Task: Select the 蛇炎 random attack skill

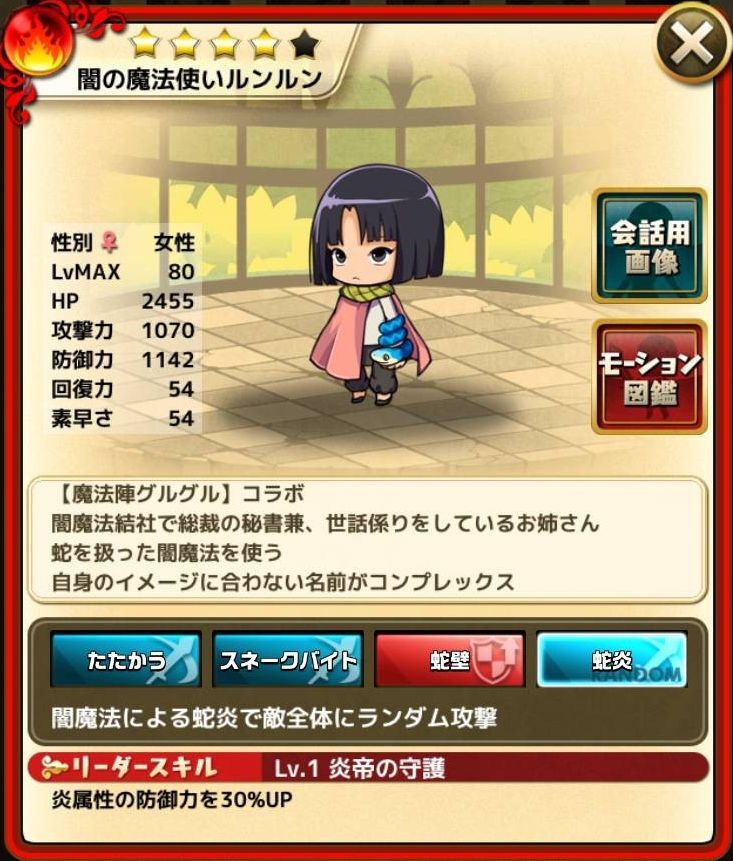Action: (x=611, y=659)
